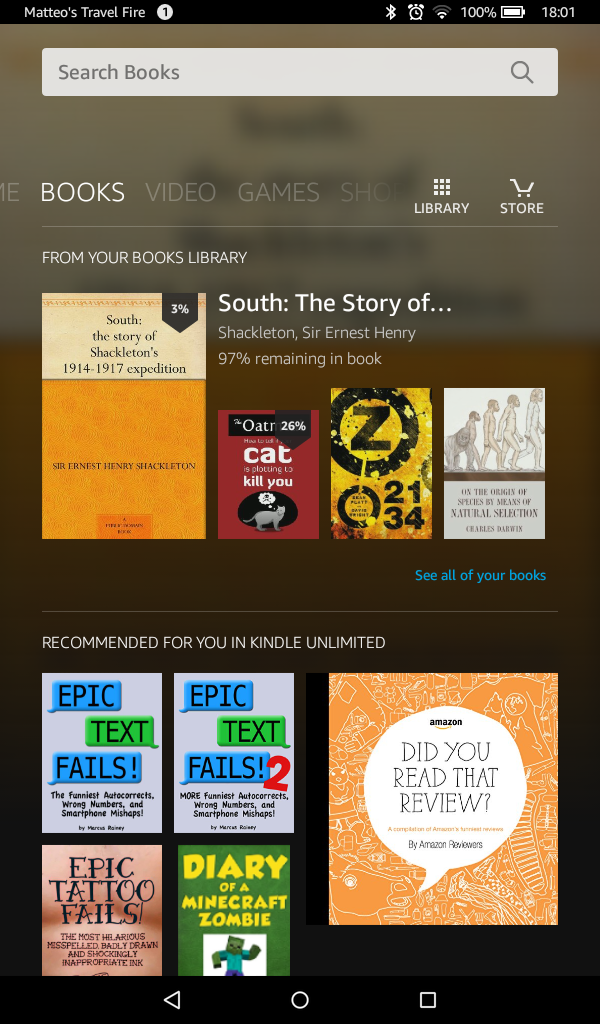
Task: Open How to tell if your cat book
Action: tap(268, 474)
